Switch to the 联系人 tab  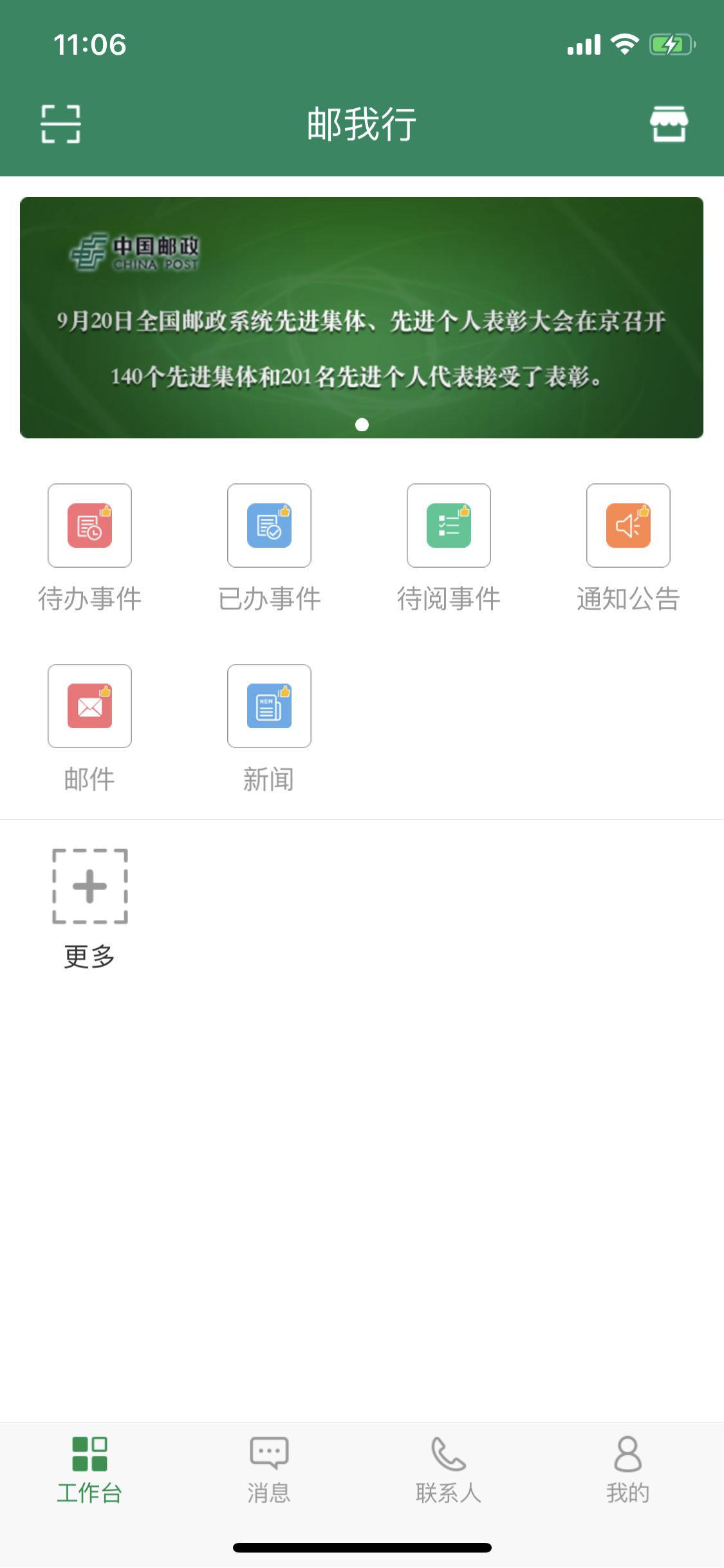(449, 1471)
